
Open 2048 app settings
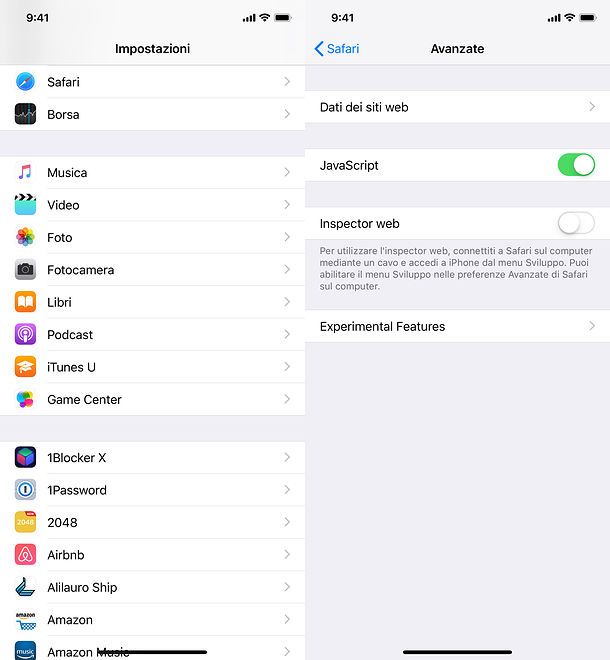coord(150,522)
